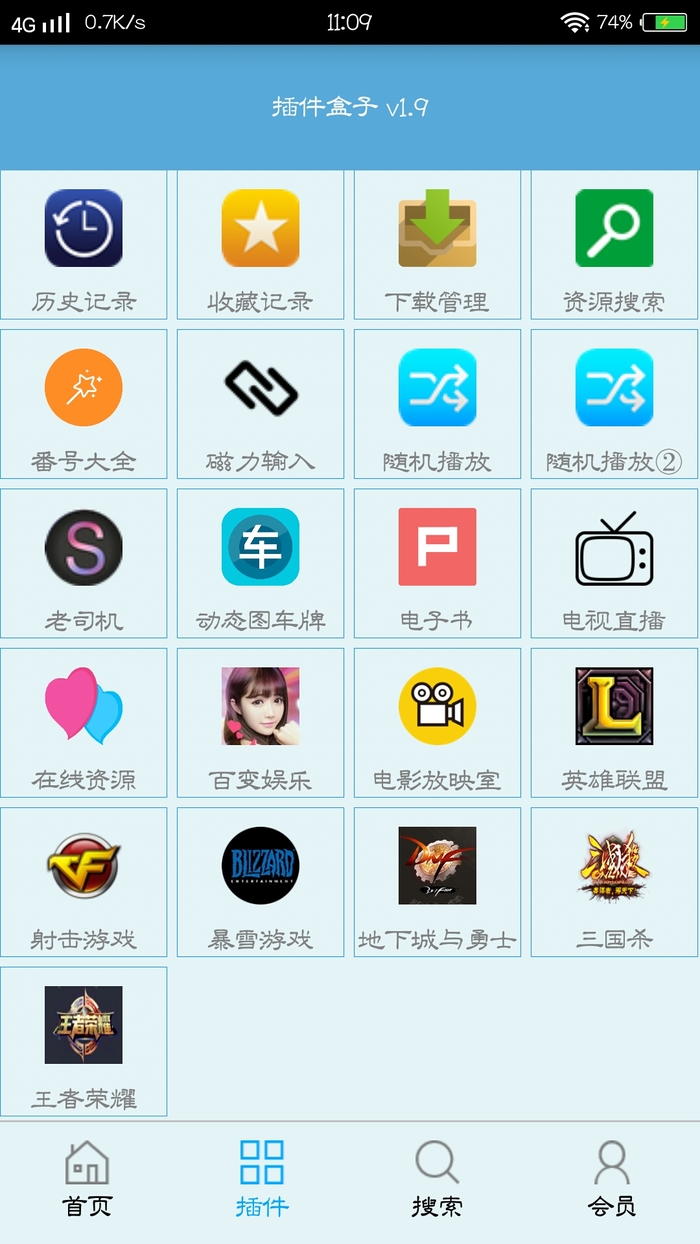
Task: Open 动态图车牌 tile
Action: coord(260,563)
